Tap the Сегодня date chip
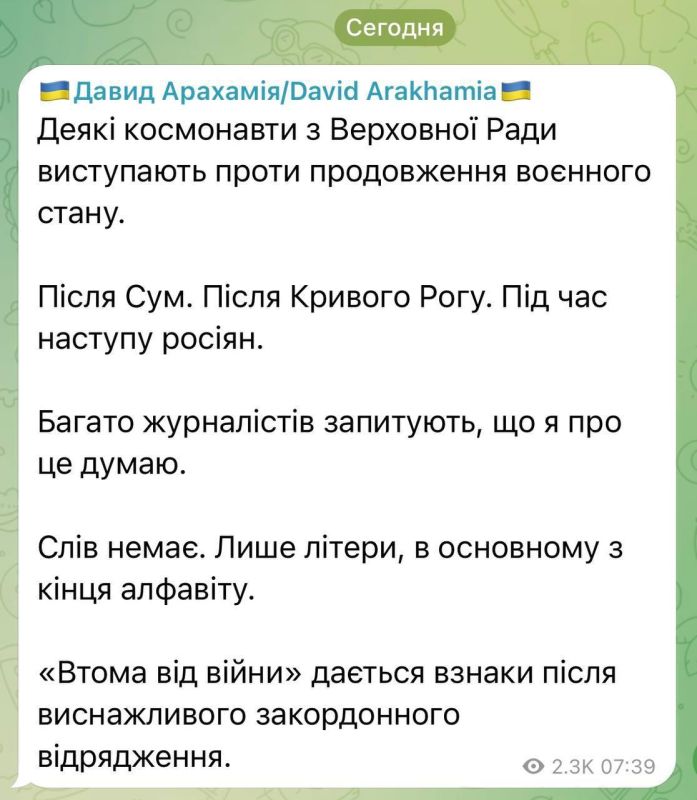 (394, 28)
